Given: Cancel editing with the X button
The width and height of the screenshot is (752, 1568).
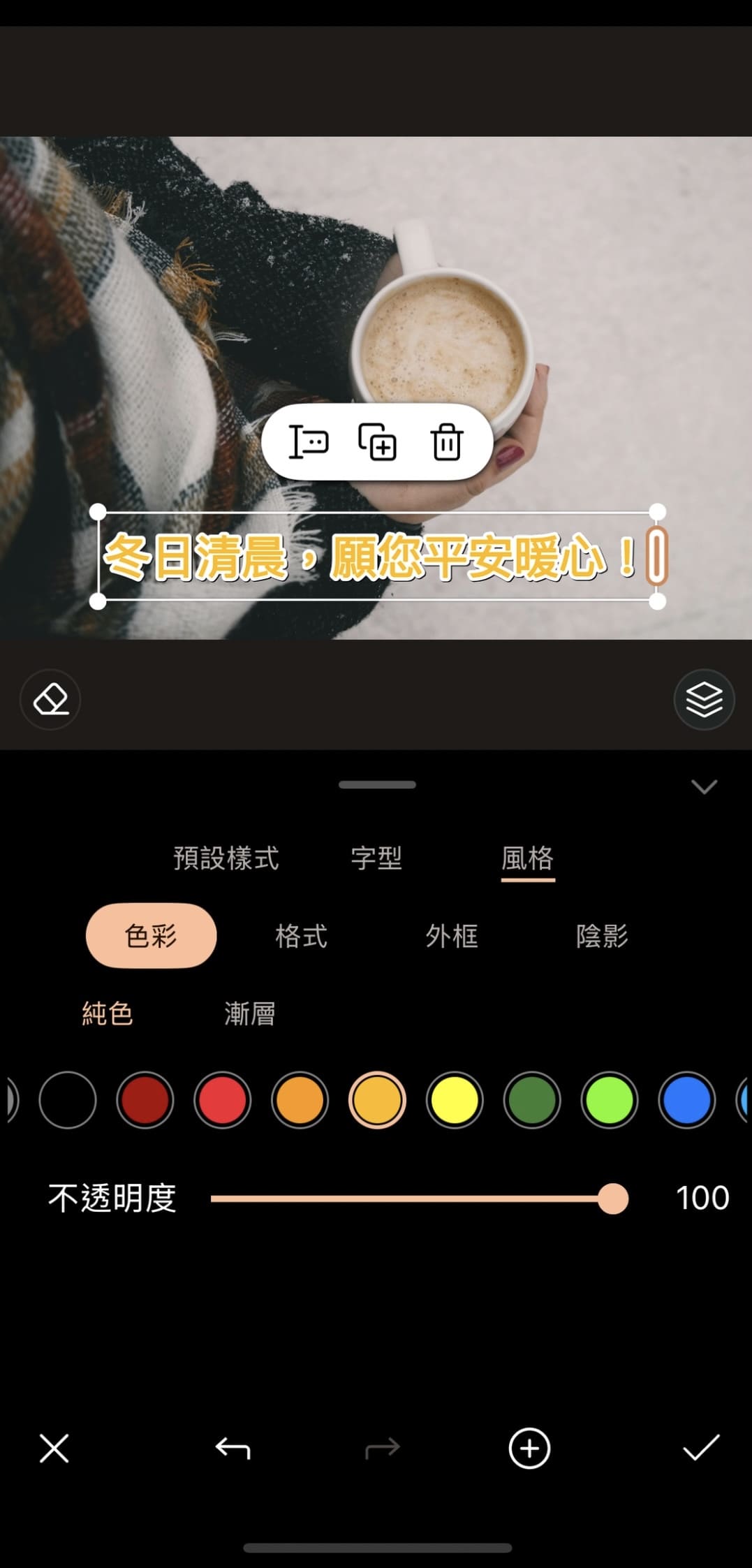Looking at the screenshot, I should (54, 1449).
